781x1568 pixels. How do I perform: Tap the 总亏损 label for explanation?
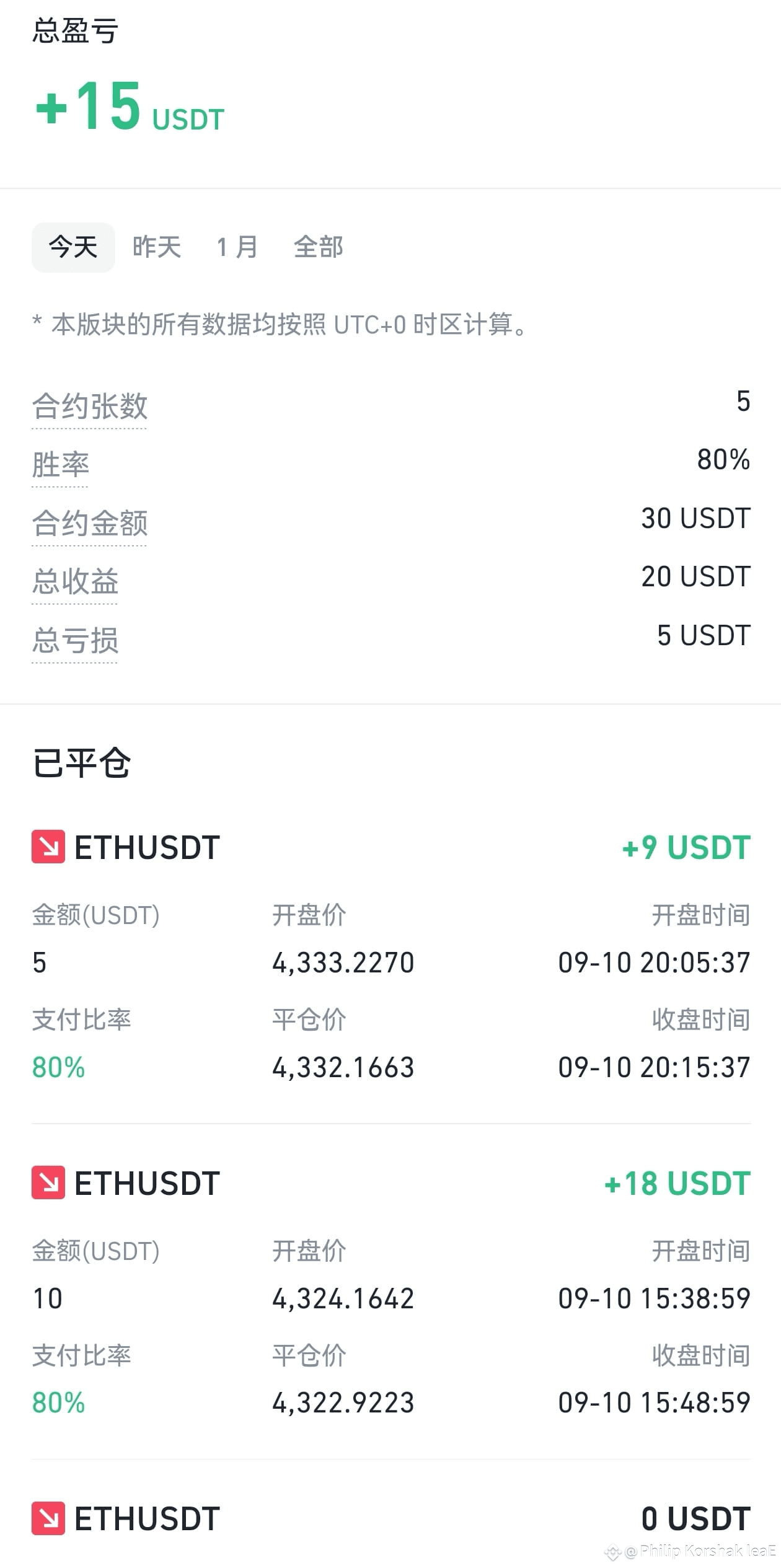[75, 640]
